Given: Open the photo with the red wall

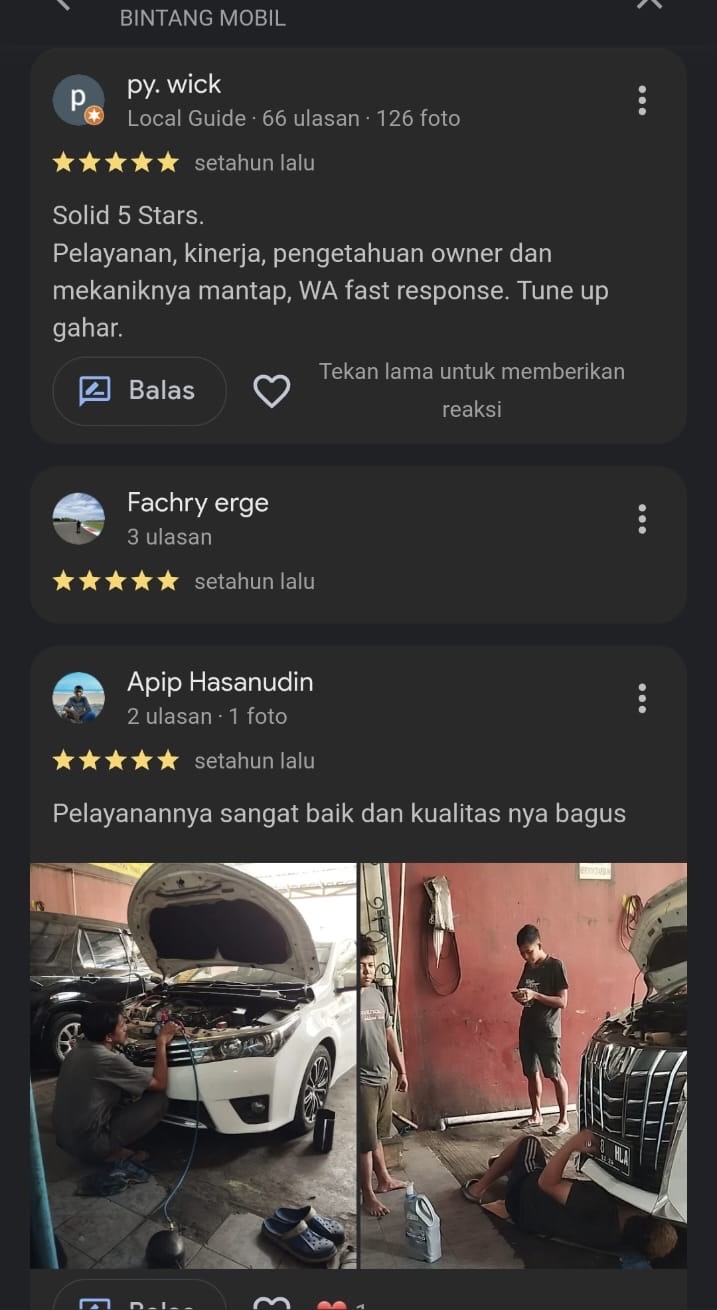Looking at the screenshot, I should [523, 1065].
